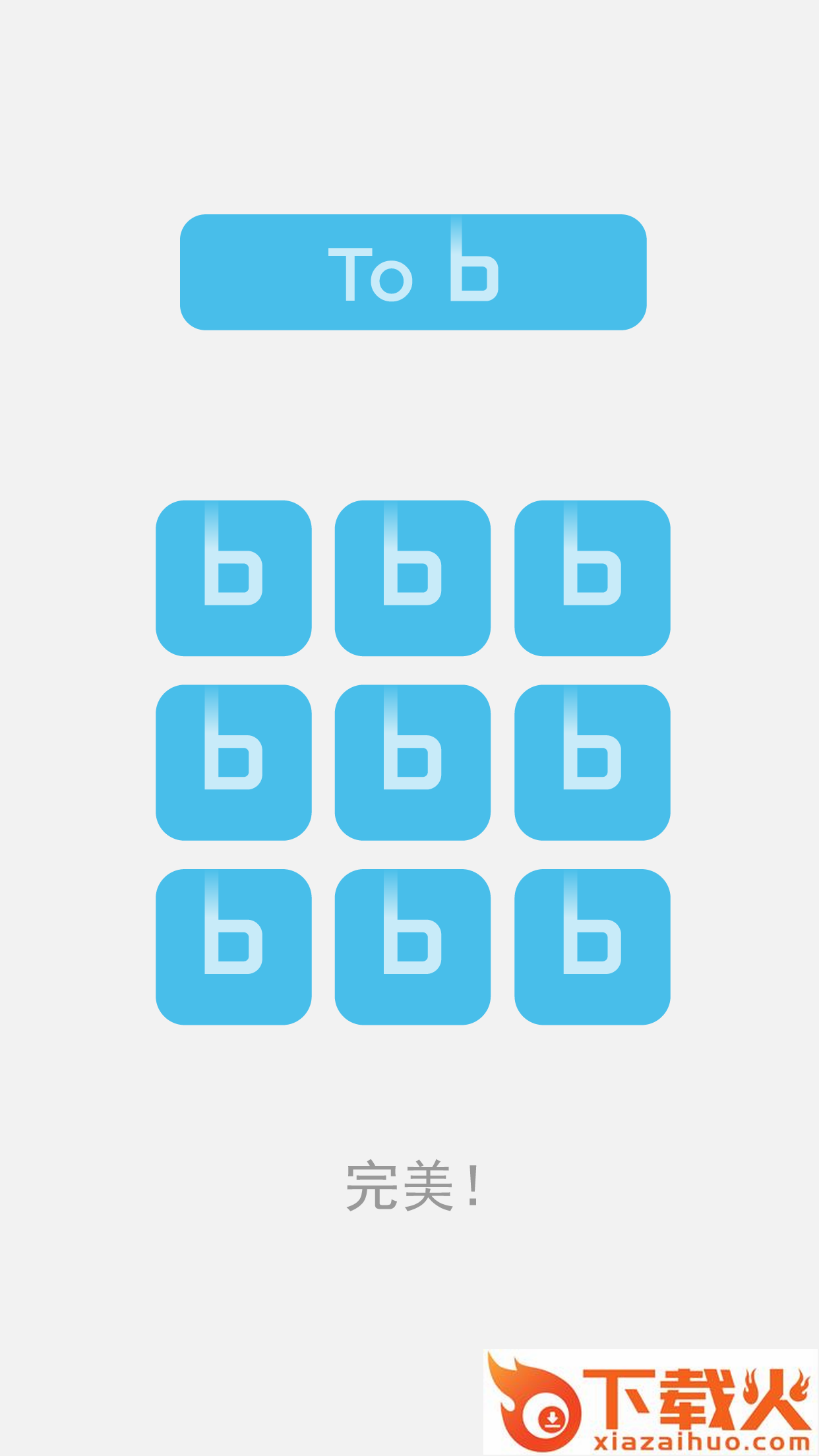The height and width of the screenshot is (1456, 819).
Task: Select the top-row middle b tile
Action: [x=413, y=578]
